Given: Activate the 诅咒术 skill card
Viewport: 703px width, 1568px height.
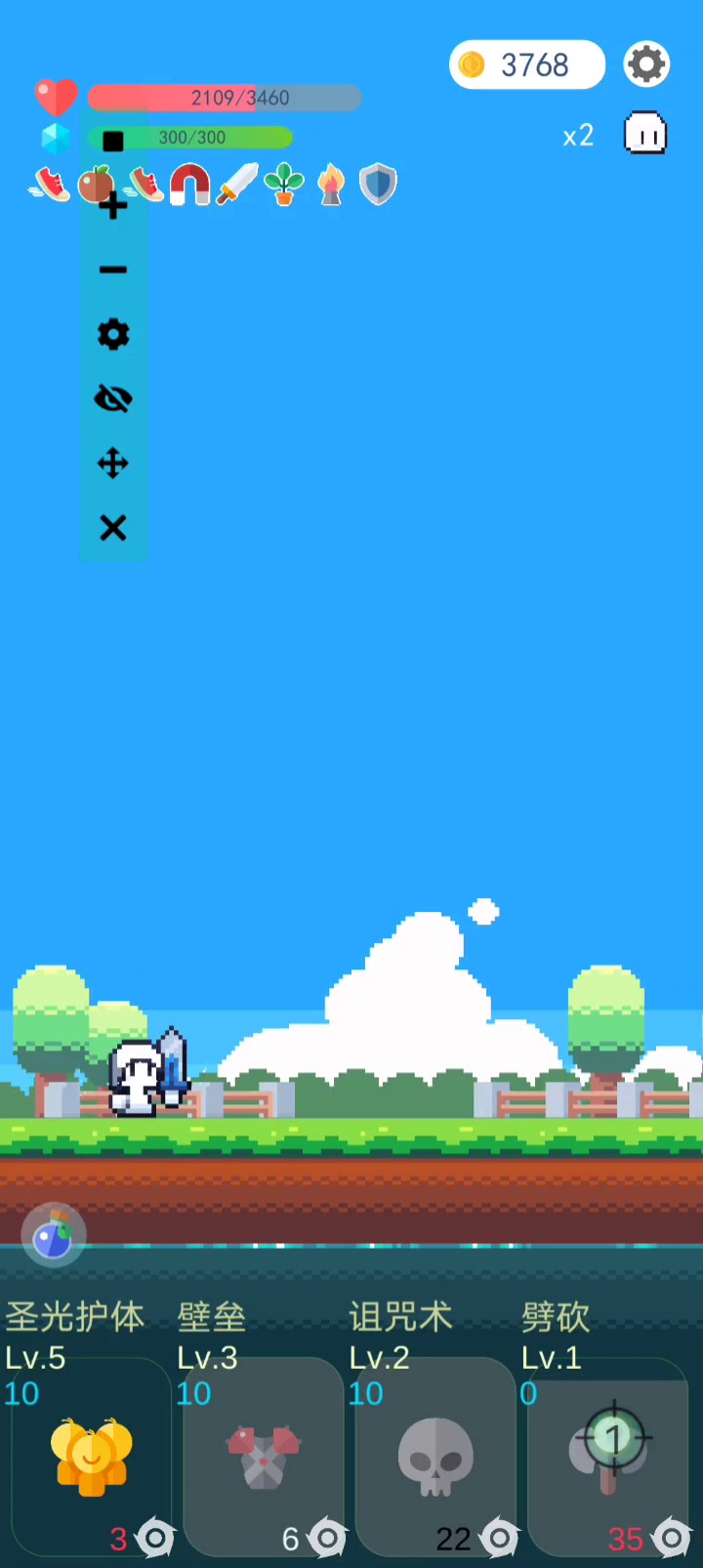Looking at the screenshot, I should tap(434, 1457).
